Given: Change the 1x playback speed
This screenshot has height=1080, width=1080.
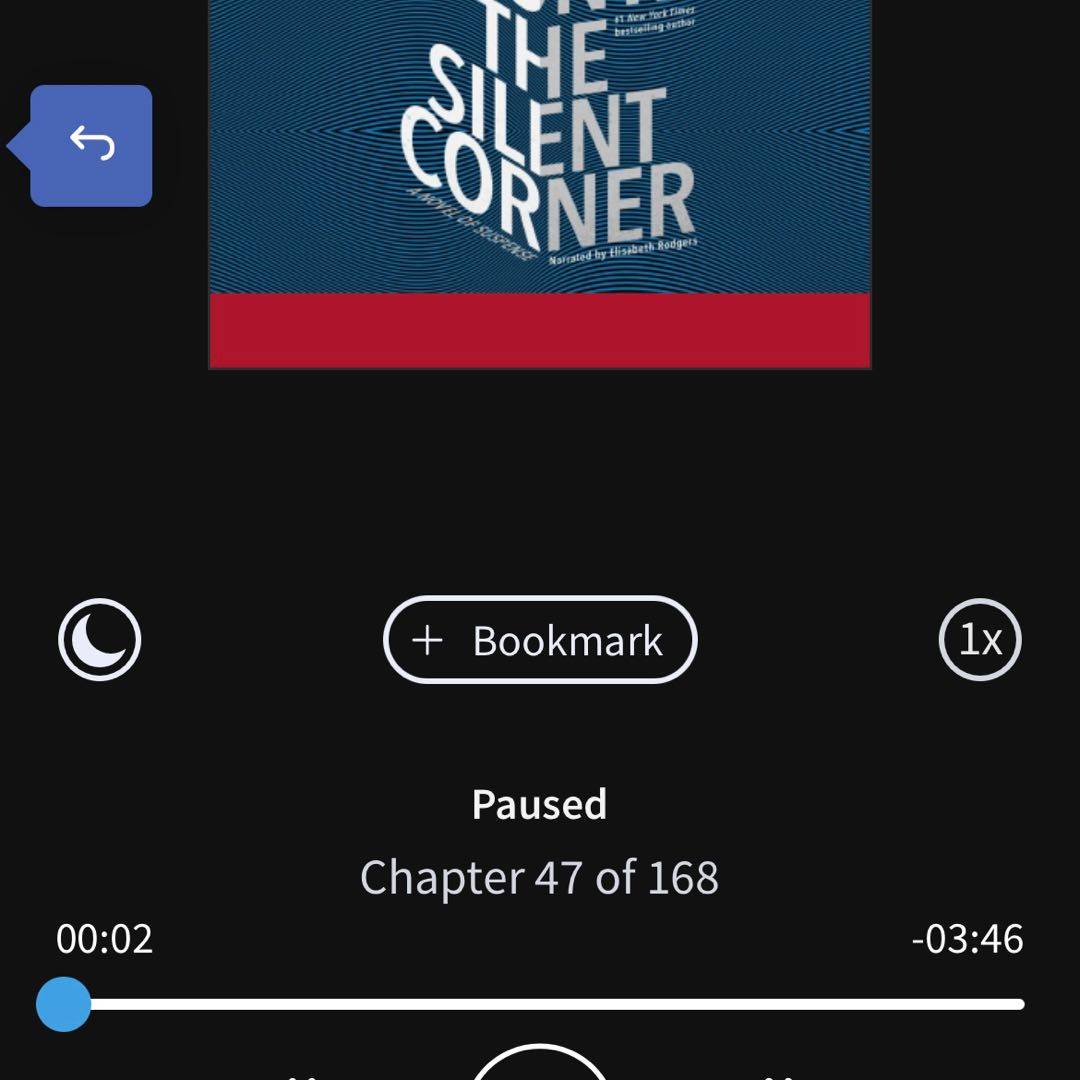Looking at the screenshot, I should pyautogui.click(x=980, y=640).
